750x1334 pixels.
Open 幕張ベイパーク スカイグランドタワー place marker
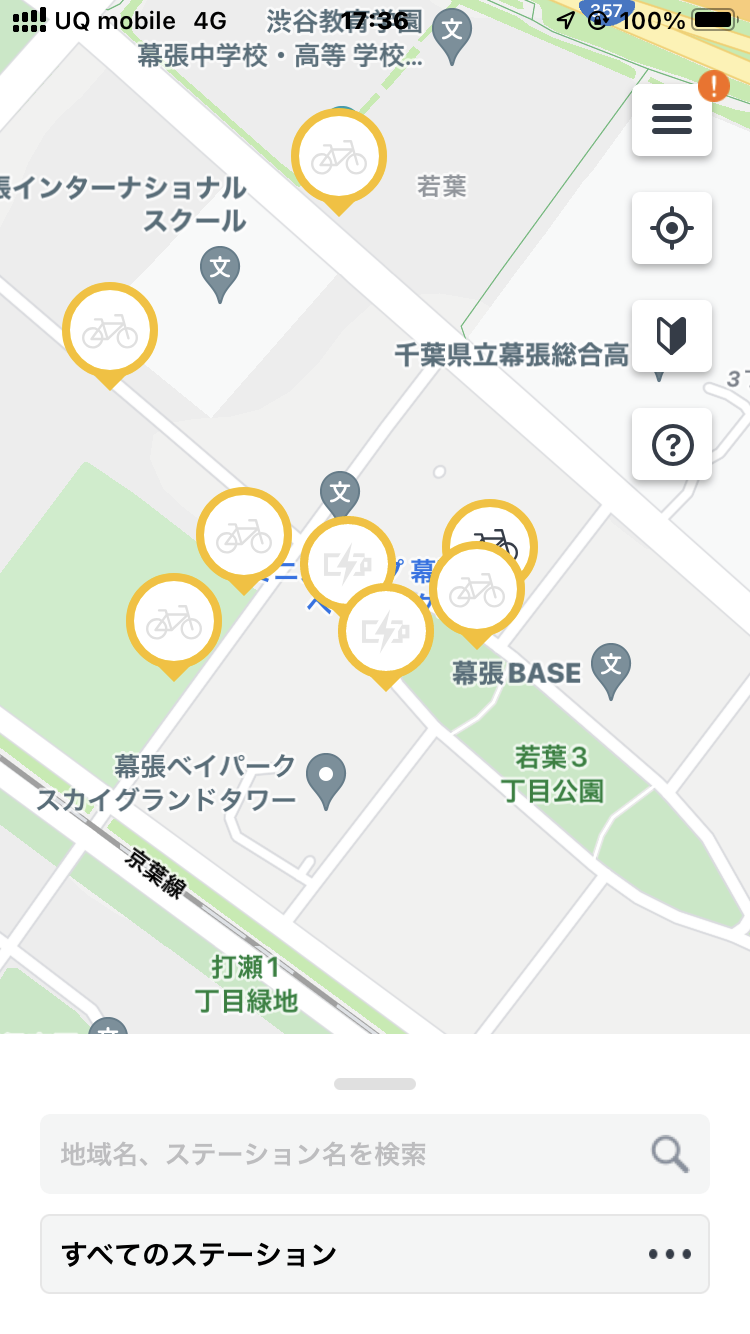coord(325,777)
